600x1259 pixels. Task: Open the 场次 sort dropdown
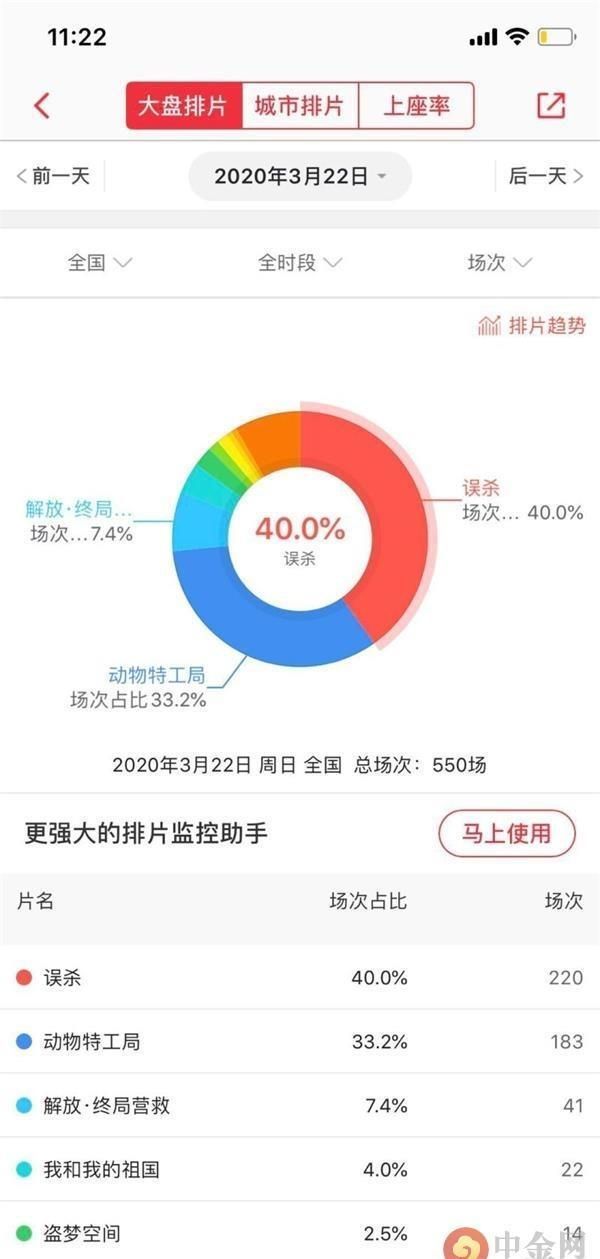click(x=500, y=263)
